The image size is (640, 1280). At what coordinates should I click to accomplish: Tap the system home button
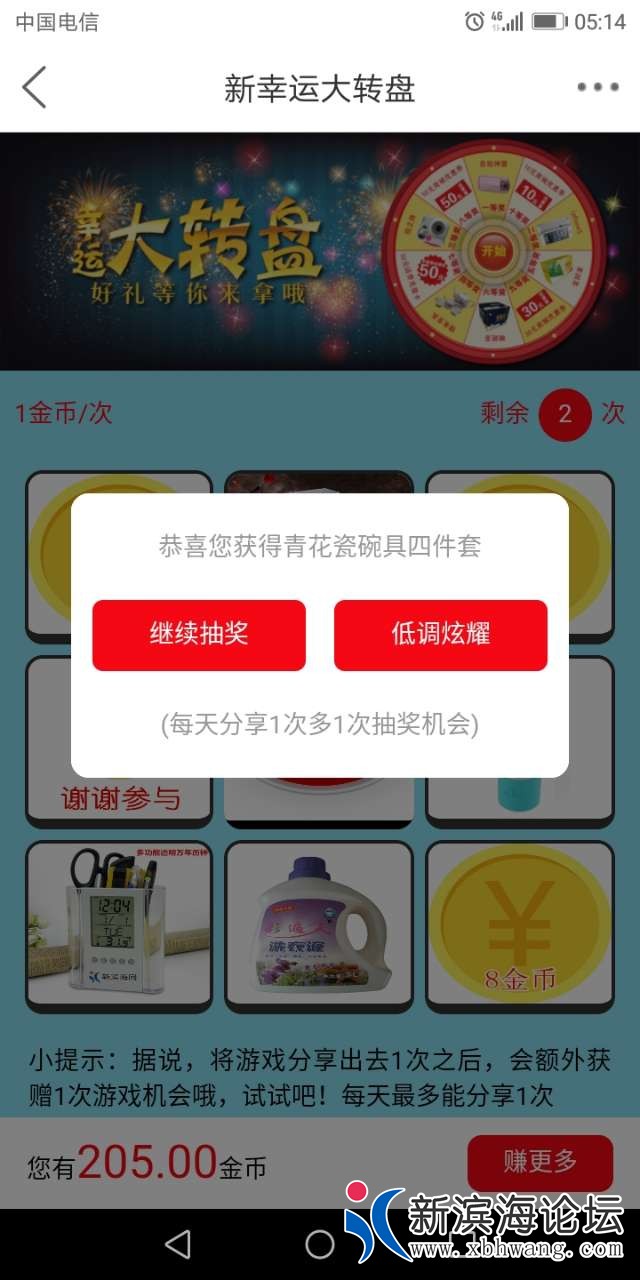320,1244
